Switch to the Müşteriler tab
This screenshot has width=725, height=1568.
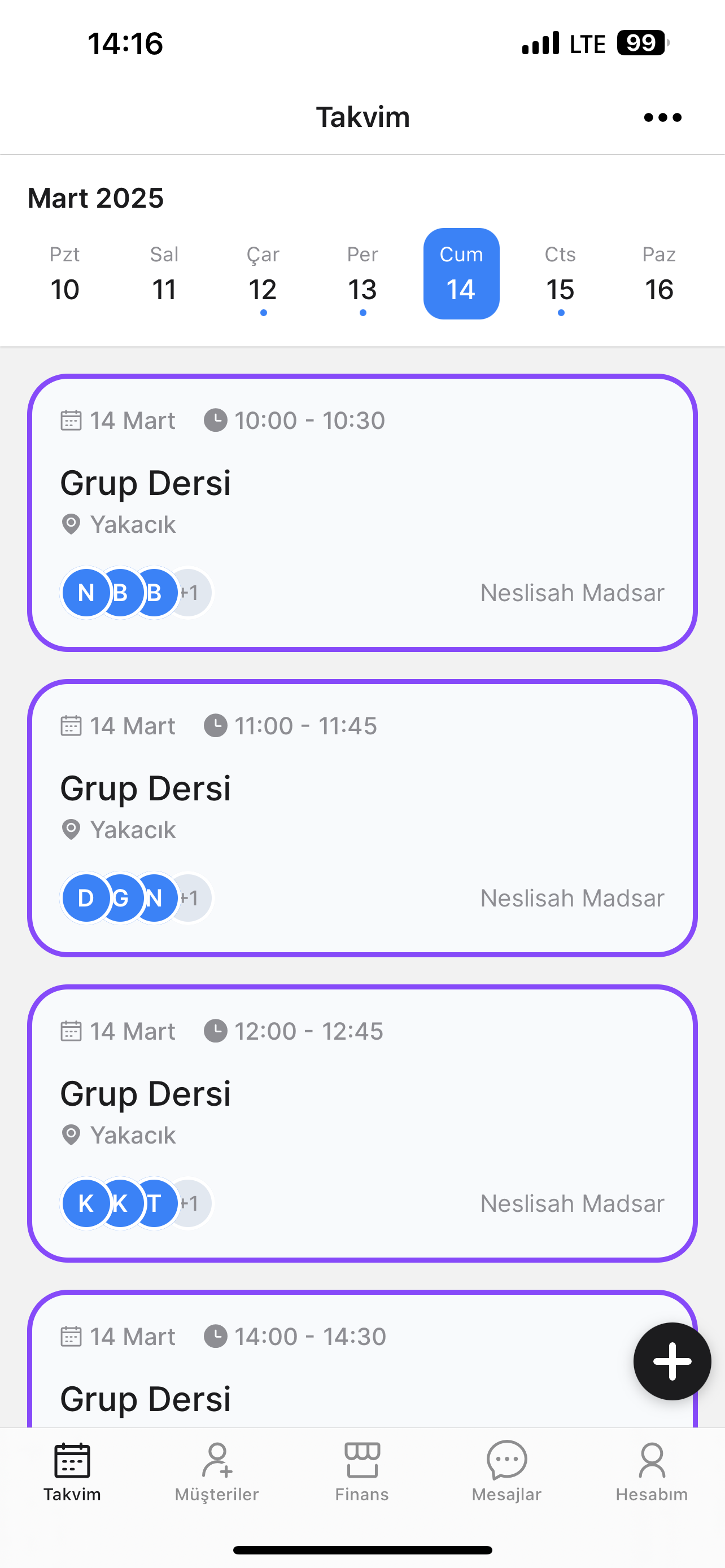click(217, 1472)
